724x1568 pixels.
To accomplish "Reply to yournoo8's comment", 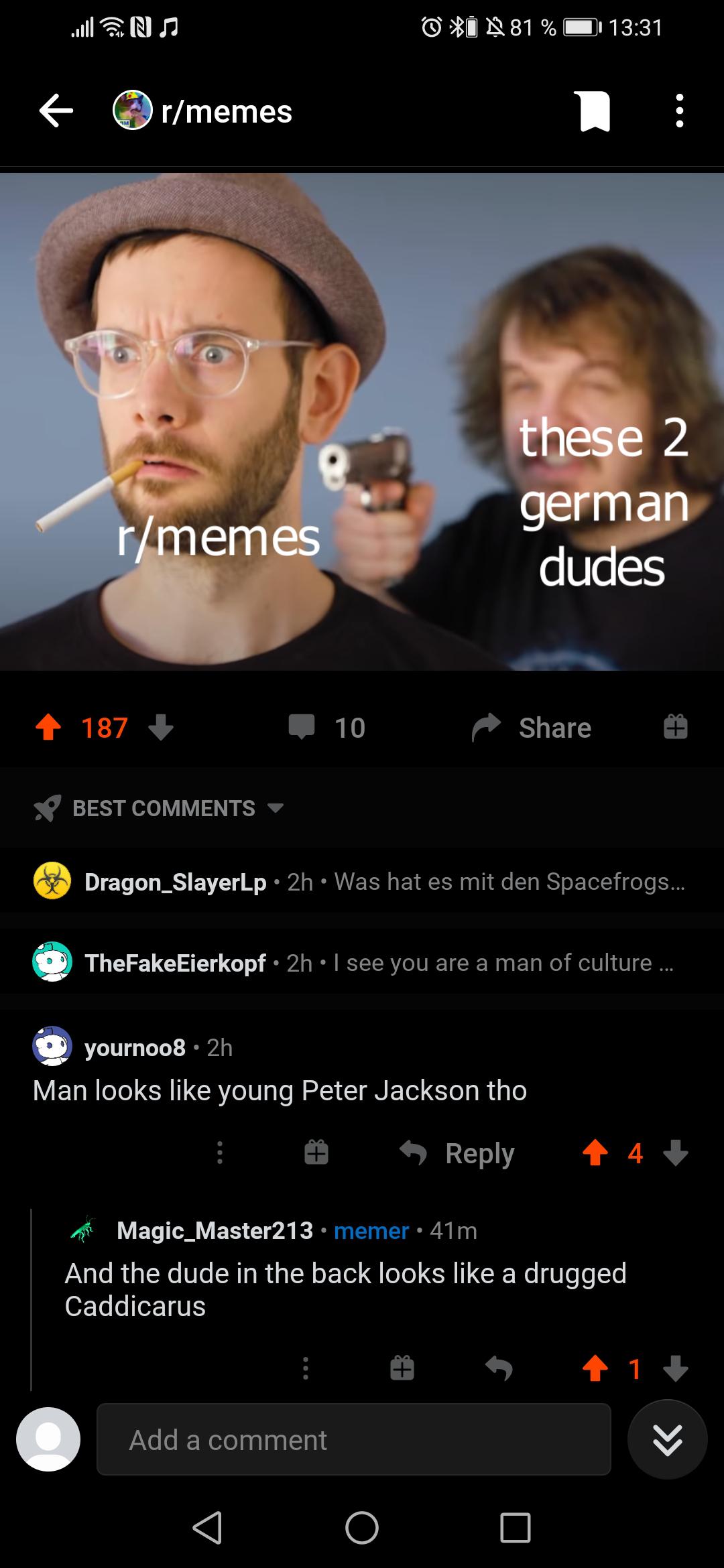I will pos(458,1153).
